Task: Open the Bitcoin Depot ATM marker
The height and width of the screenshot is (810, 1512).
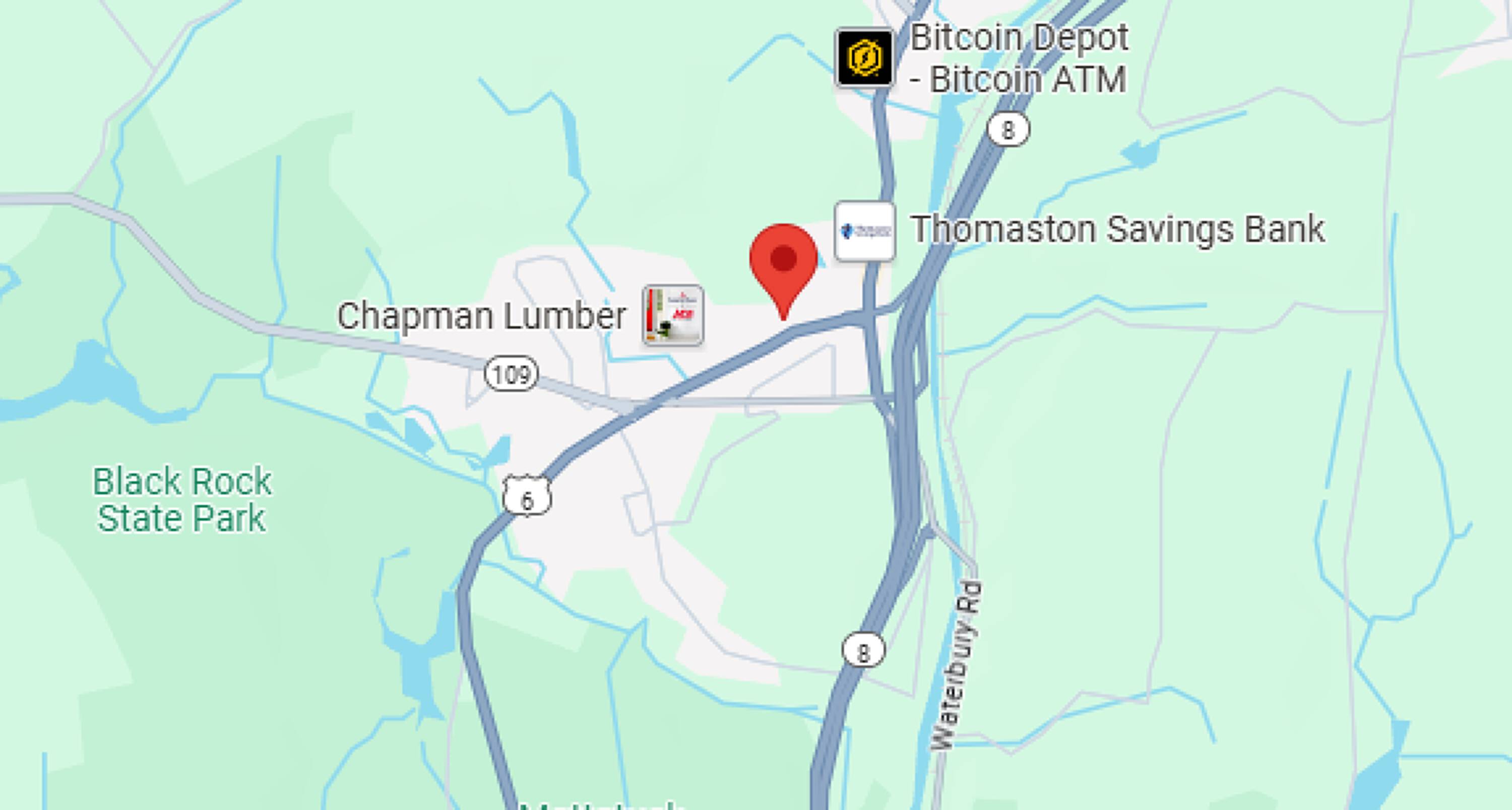Action: click(x=864, y=57)
